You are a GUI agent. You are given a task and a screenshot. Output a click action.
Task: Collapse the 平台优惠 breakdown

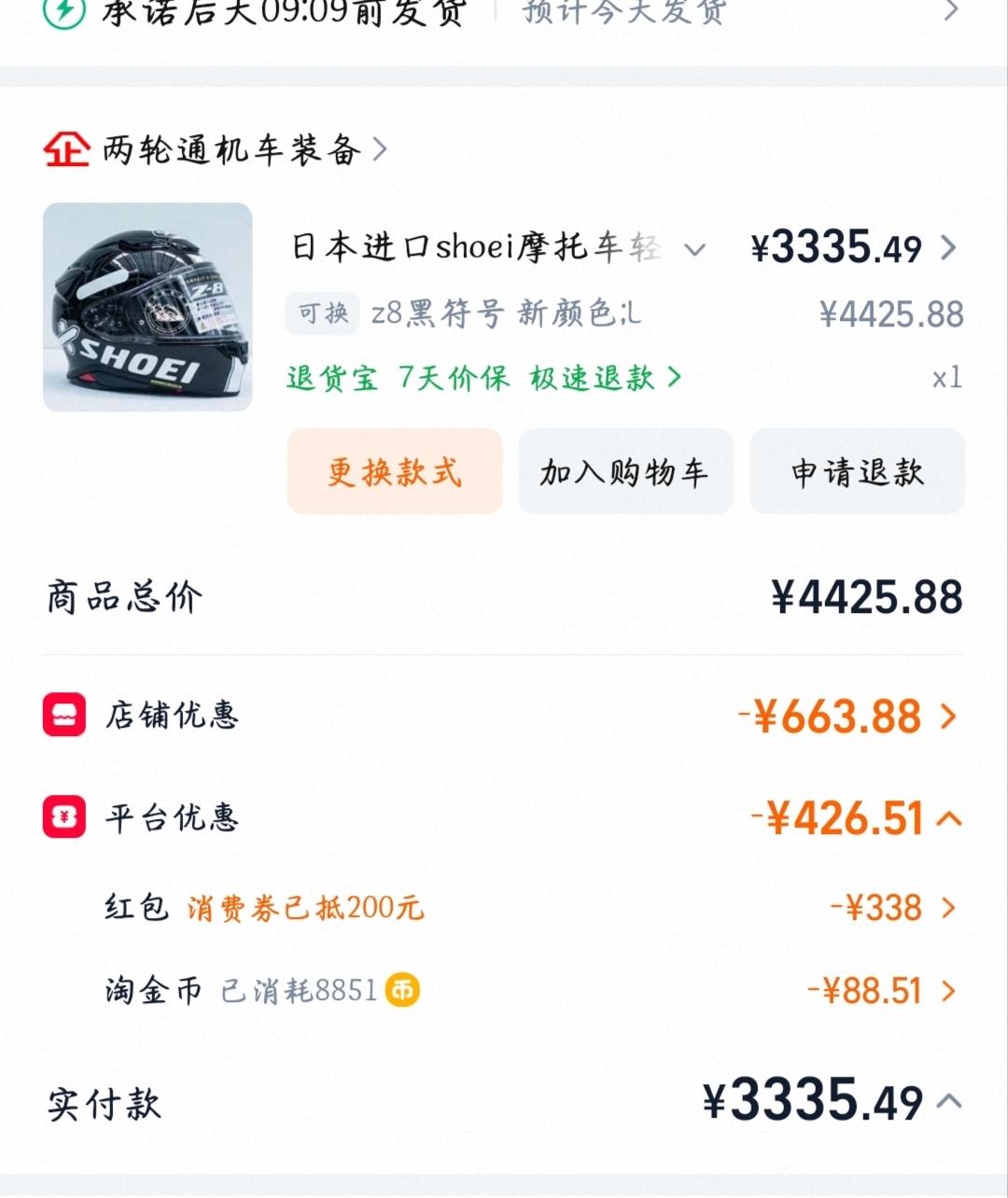[x=948, y=819]
